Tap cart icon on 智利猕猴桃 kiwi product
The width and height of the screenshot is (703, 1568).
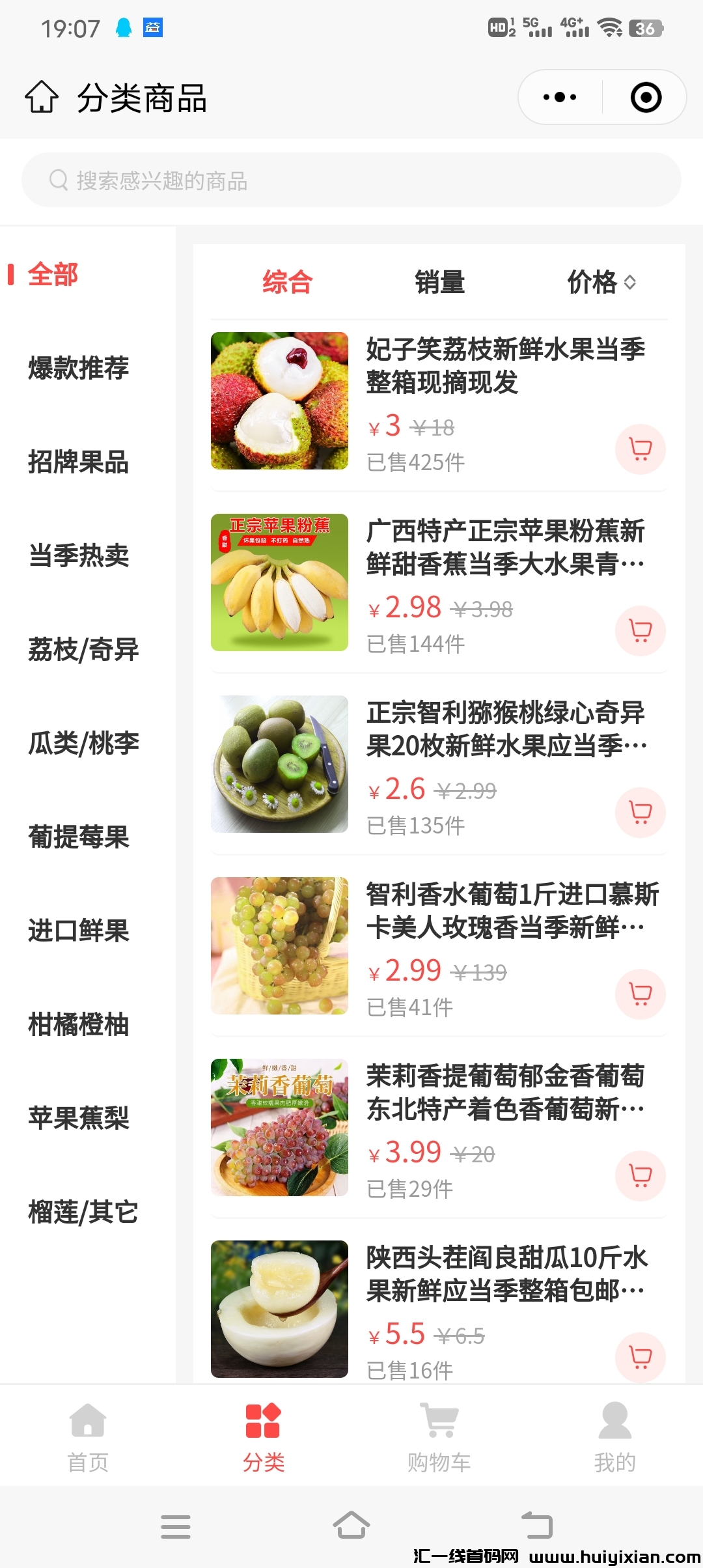pos(640,813)
